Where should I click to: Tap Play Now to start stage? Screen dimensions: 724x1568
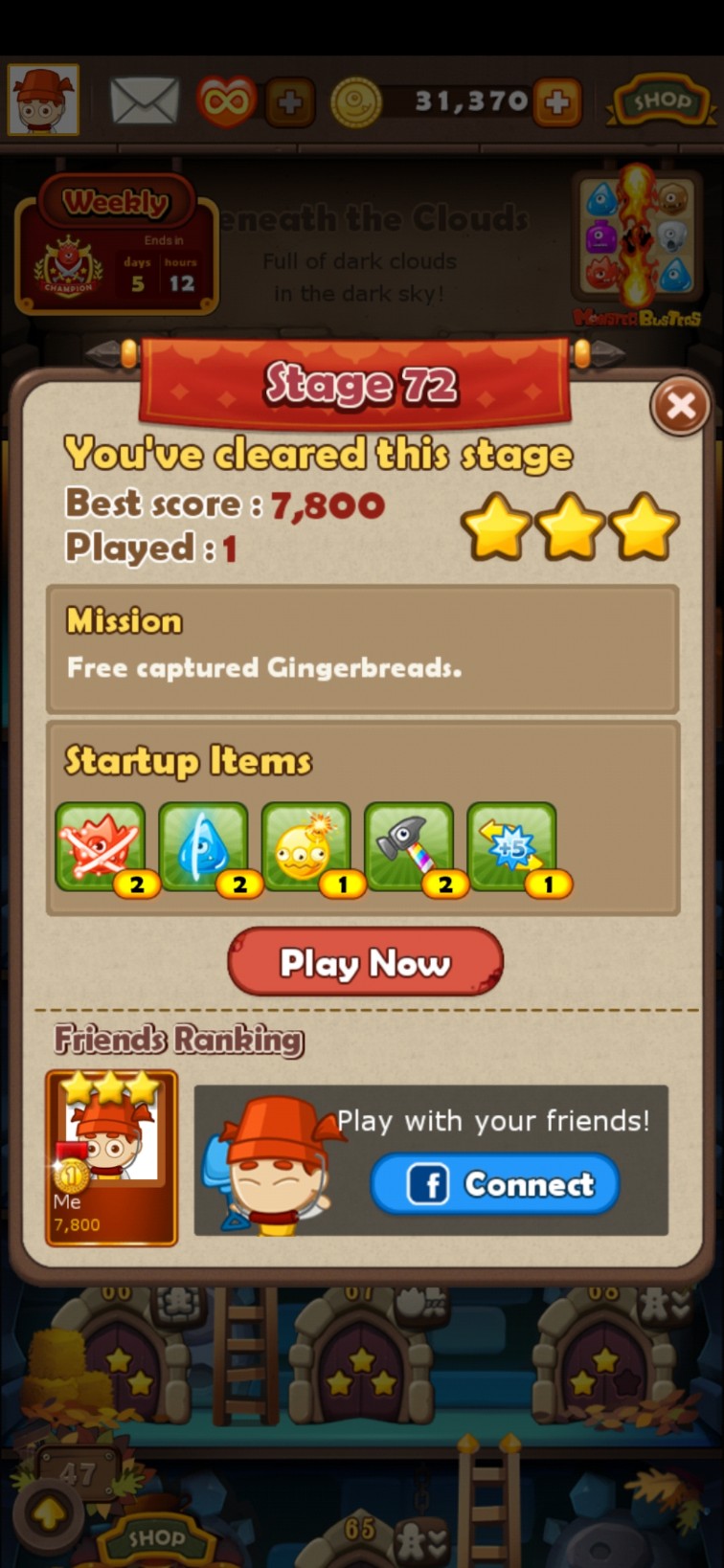pyautogui.click(x=365, y=962)
